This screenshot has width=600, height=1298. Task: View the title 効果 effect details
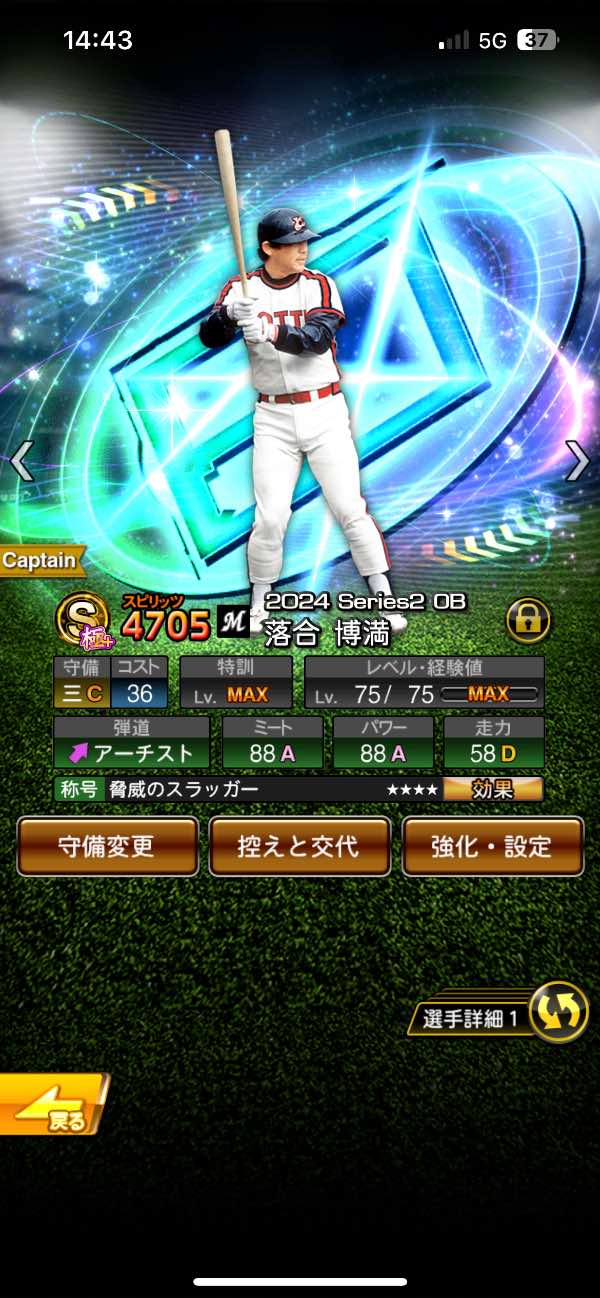click(x=493, y=789)
